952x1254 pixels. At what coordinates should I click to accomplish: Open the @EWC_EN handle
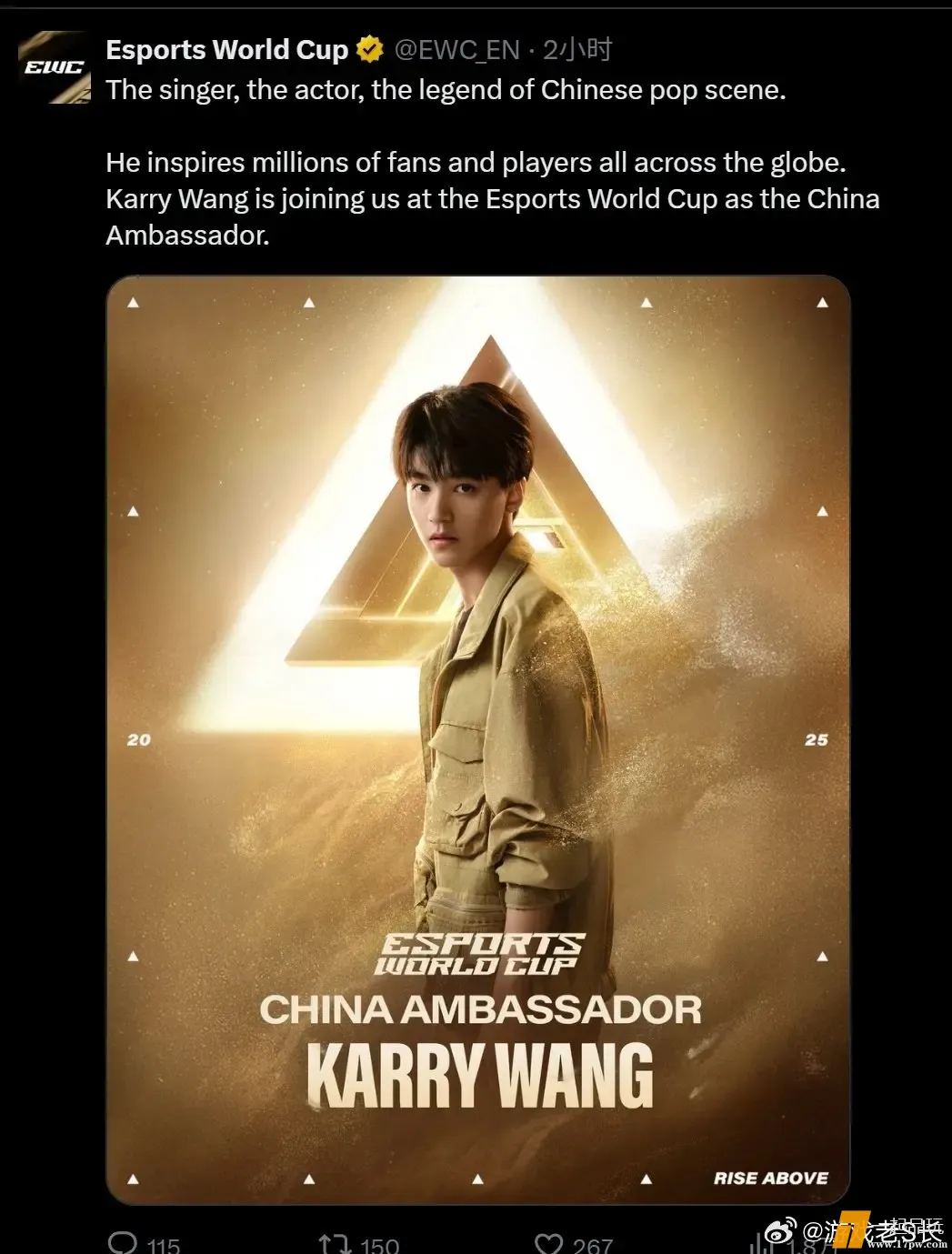[456, 50]
